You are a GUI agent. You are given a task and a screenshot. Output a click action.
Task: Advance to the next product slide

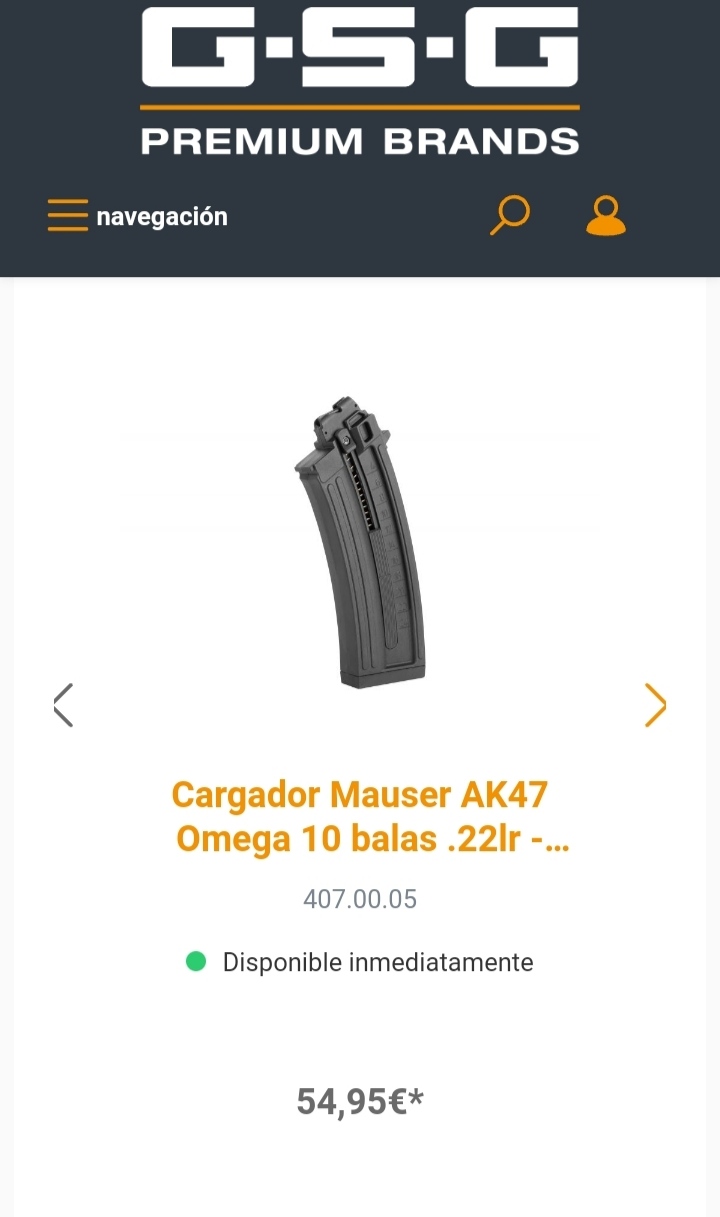pos(655,705)
